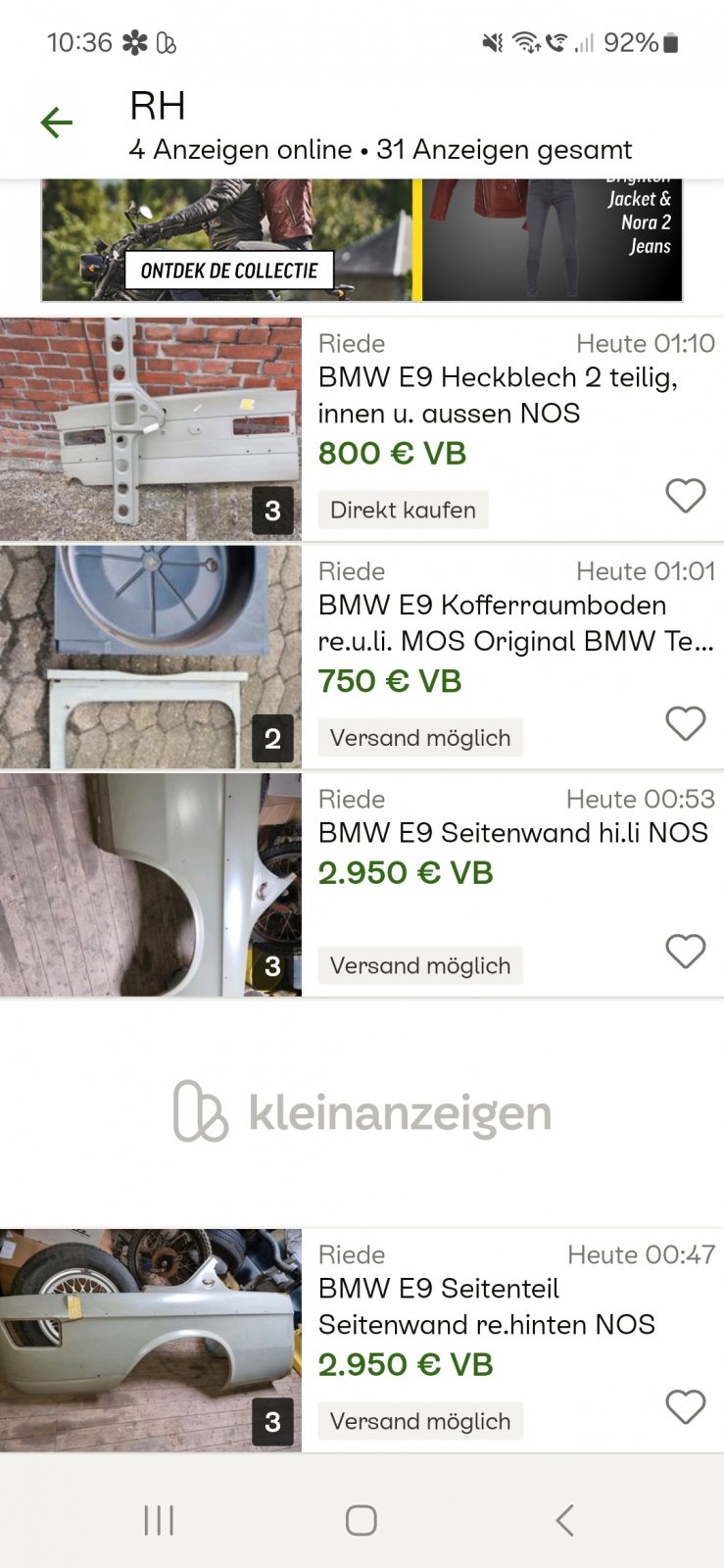
Task: Open the ONTDEK DE COLLECTIE banner
Action: (231, 271)
